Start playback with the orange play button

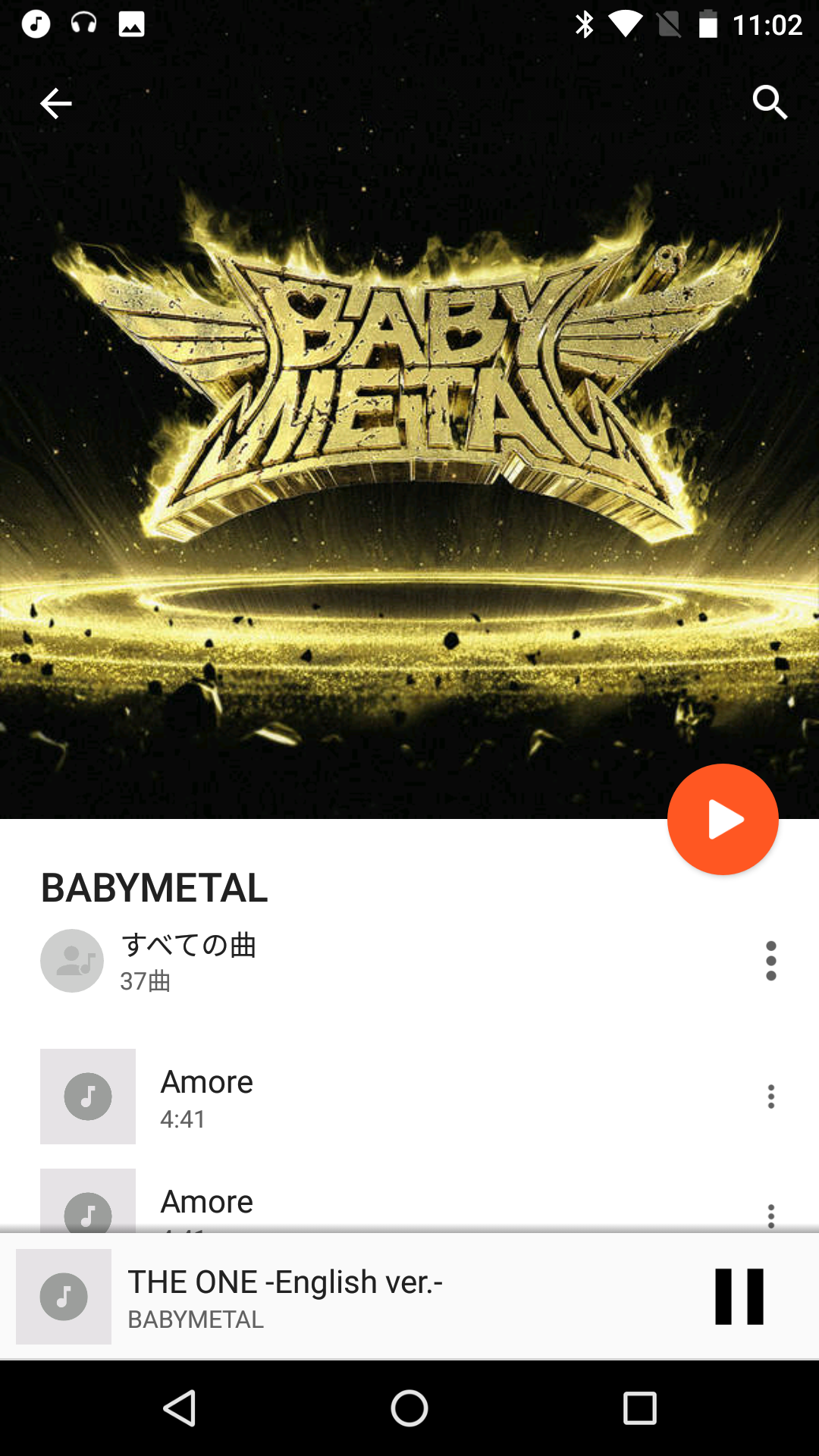click(x=723, y=819)
